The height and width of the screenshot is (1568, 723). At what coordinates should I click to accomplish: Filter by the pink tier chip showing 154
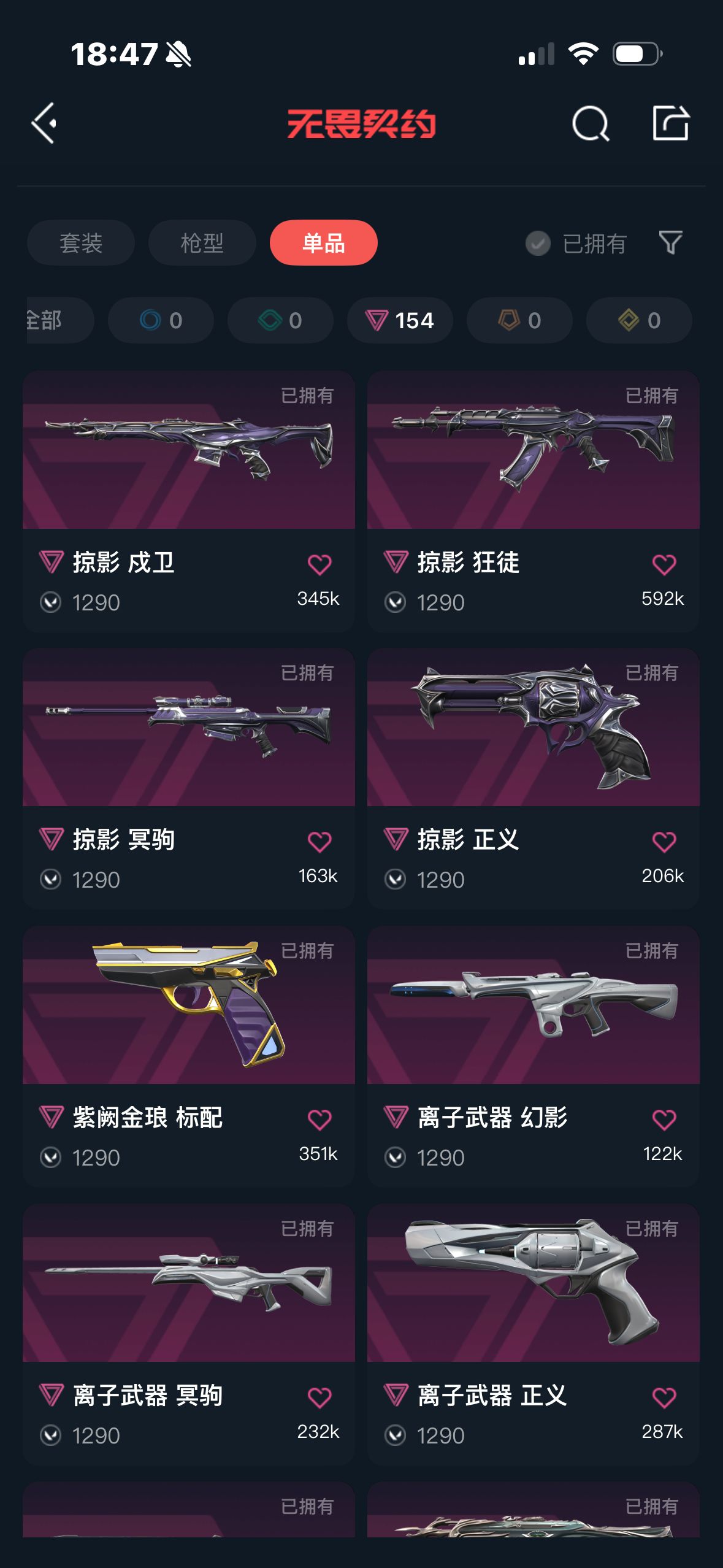(400, 320)
